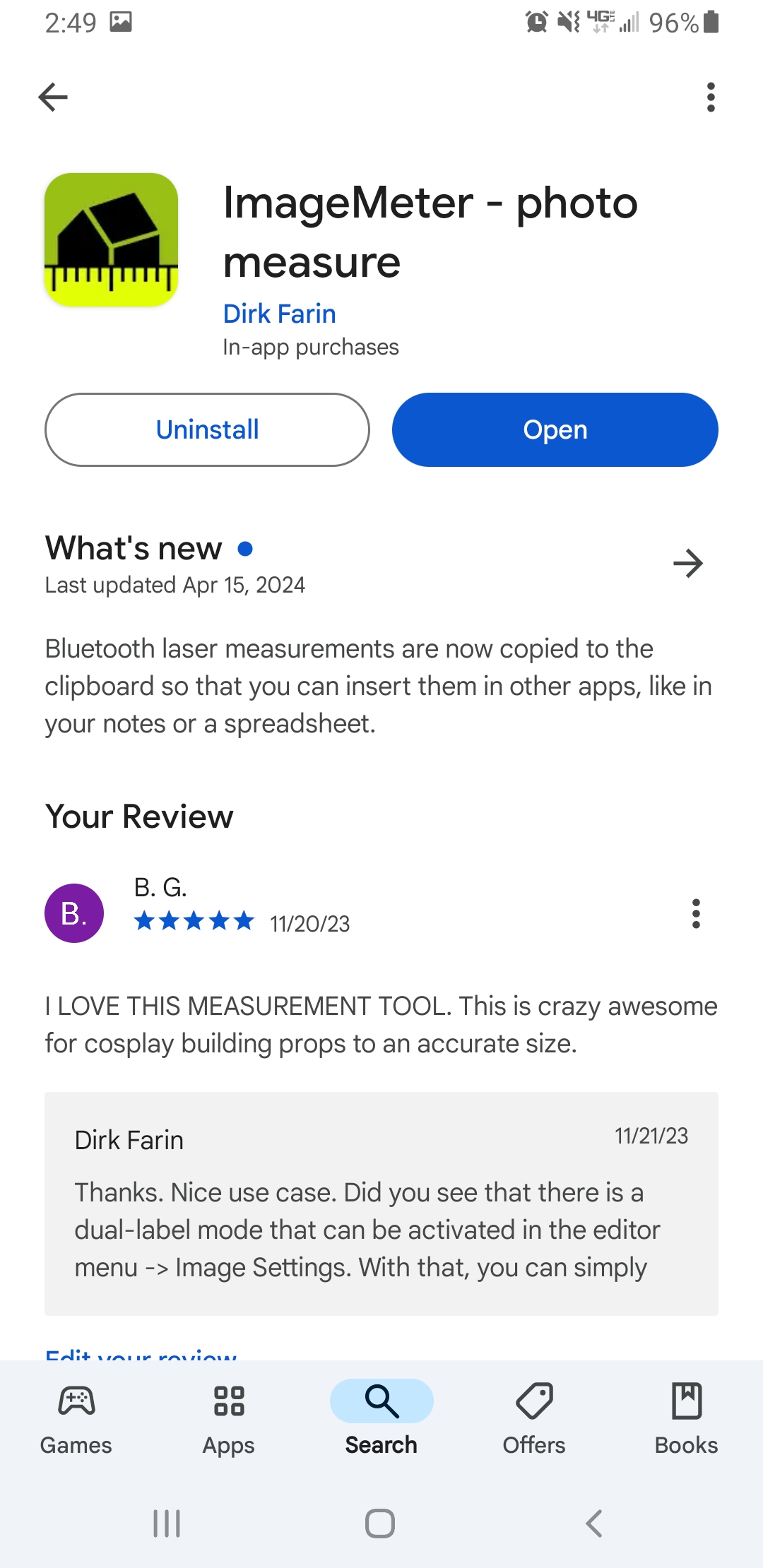This screenshot has height=1568, width=763.
Task: Uninstall ImageMeter
Action: pos(207,429)
